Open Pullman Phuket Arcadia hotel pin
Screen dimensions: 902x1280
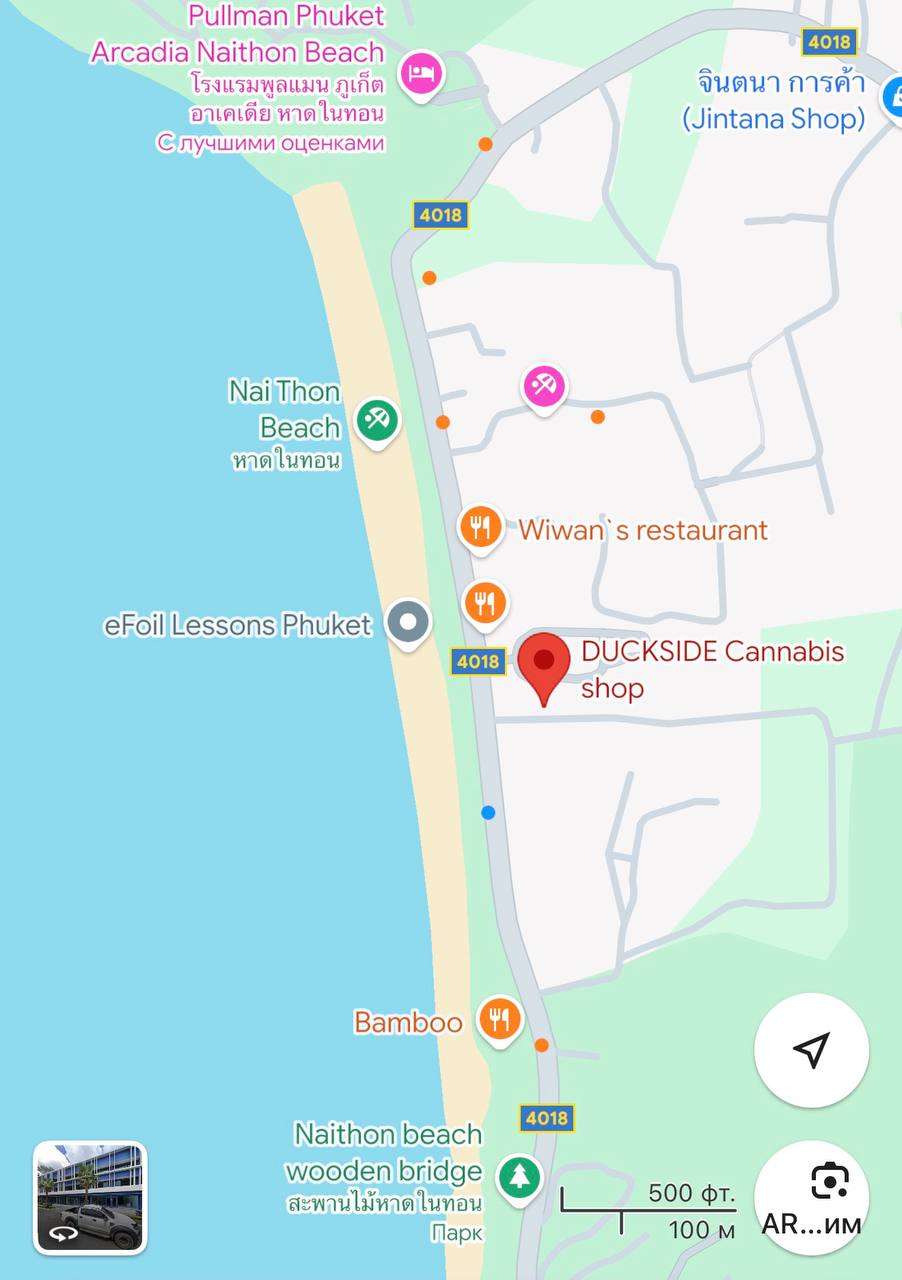click(421, 73)
